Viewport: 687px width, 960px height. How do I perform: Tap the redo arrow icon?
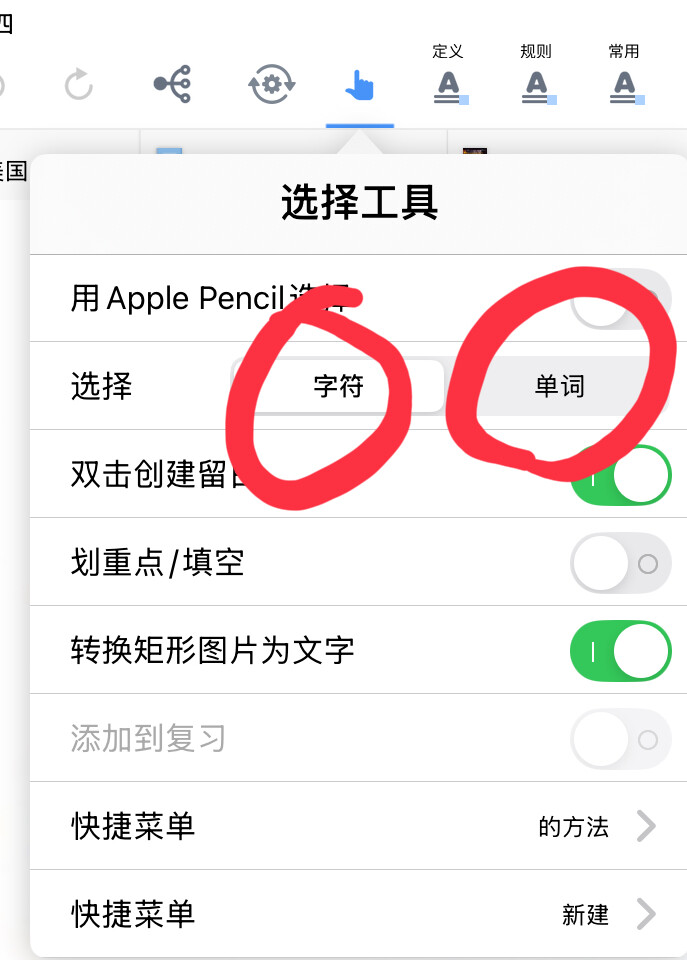click(x=78, y=85)
